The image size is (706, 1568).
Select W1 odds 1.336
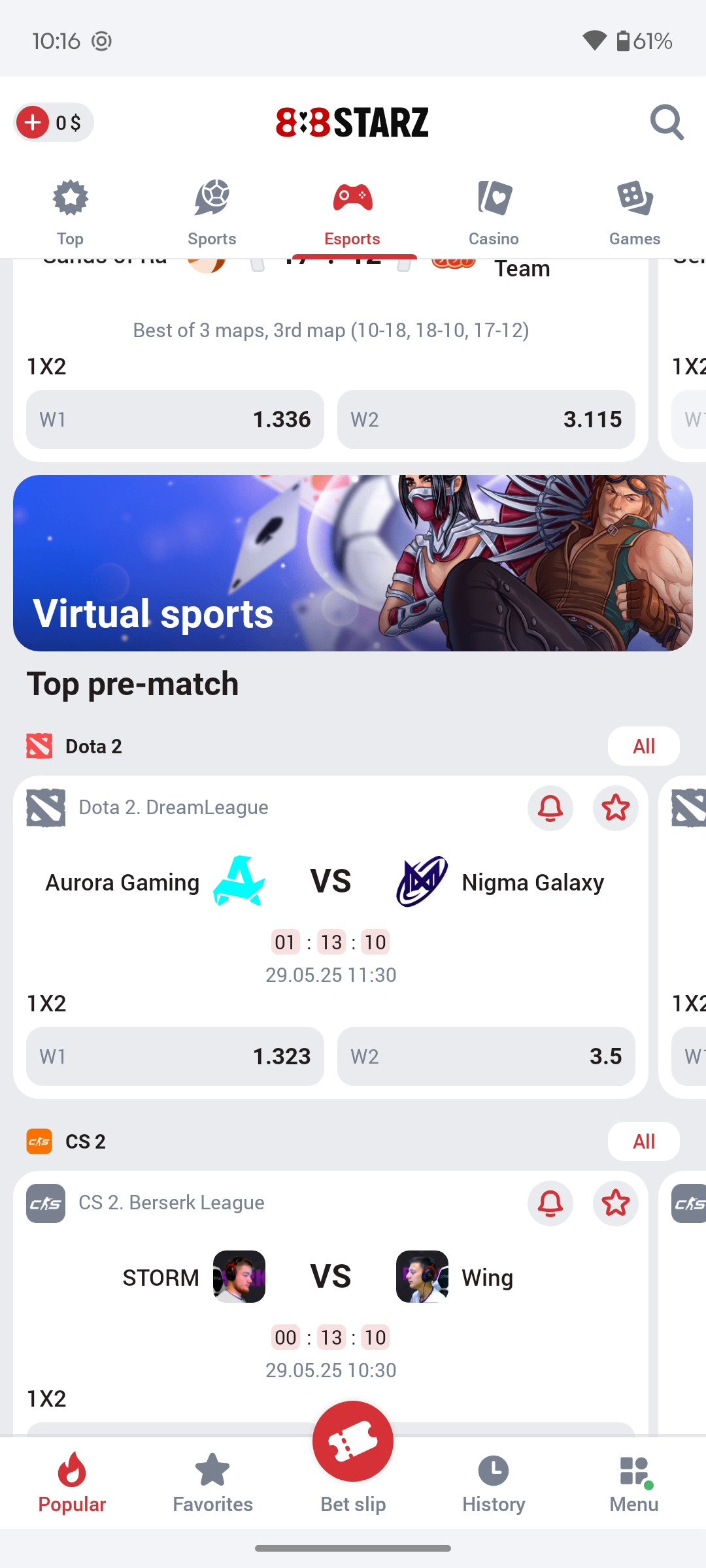(x=175, y=419)
